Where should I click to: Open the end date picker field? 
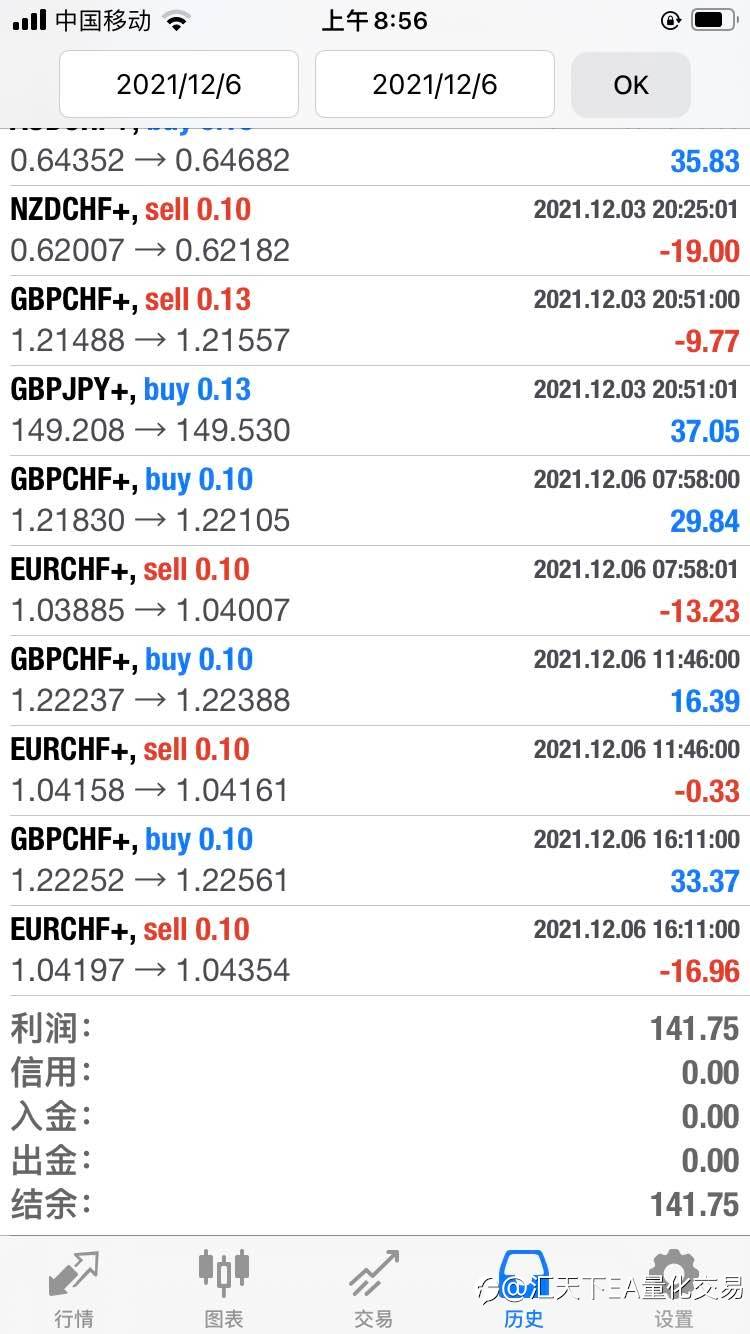click(x=435, y=84)
